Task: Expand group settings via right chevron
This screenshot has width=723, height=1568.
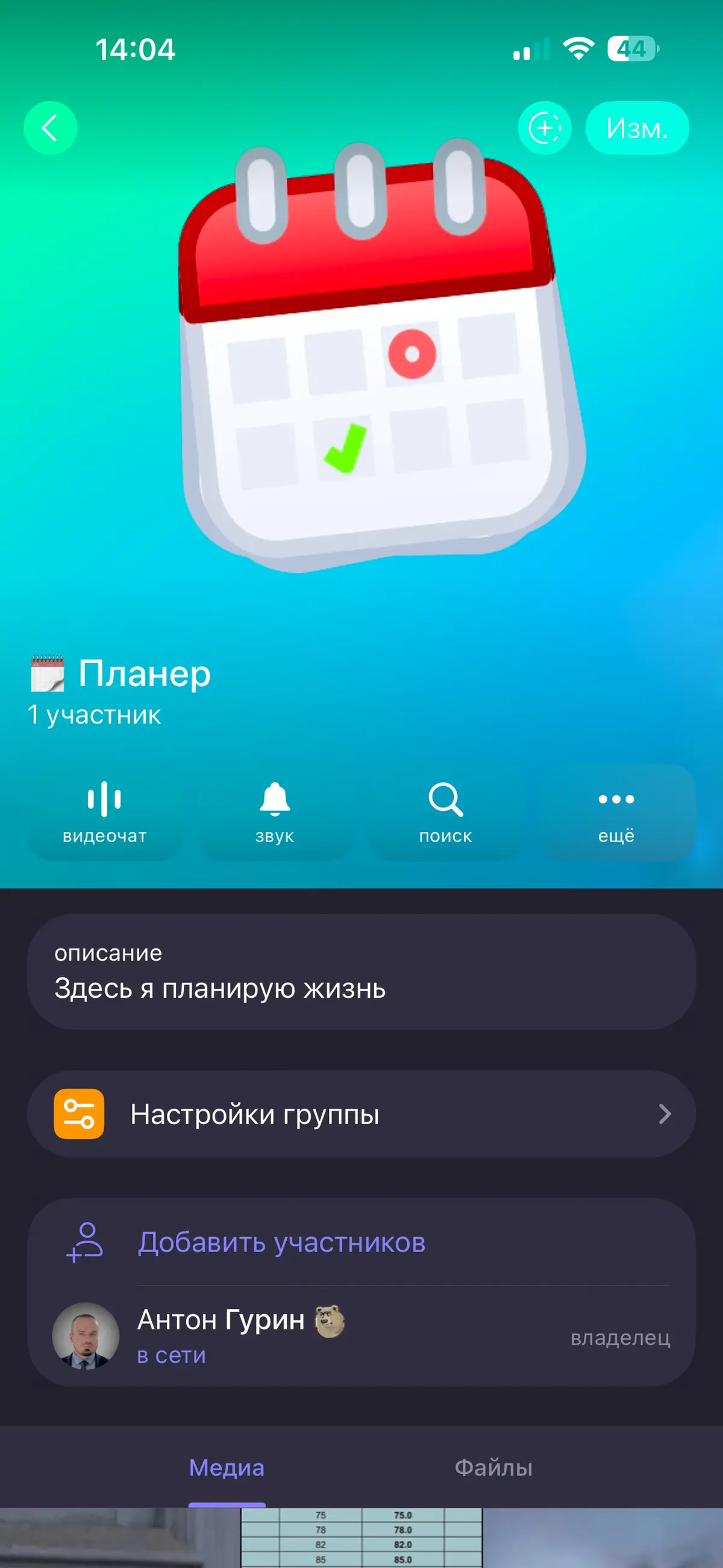Action: pyautogui.click(x=666, y=1113)
